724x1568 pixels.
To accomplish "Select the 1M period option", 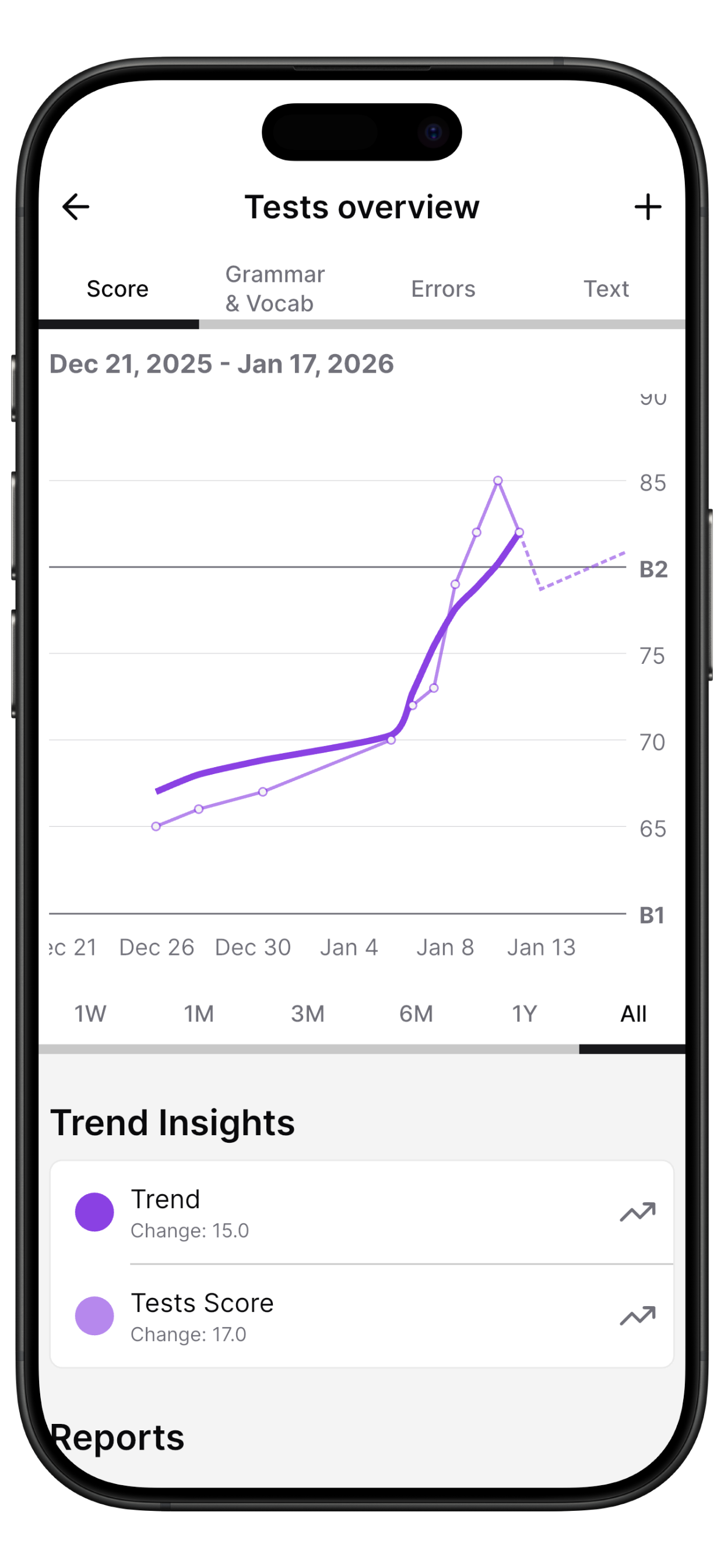I will [x=198, y=1013].
